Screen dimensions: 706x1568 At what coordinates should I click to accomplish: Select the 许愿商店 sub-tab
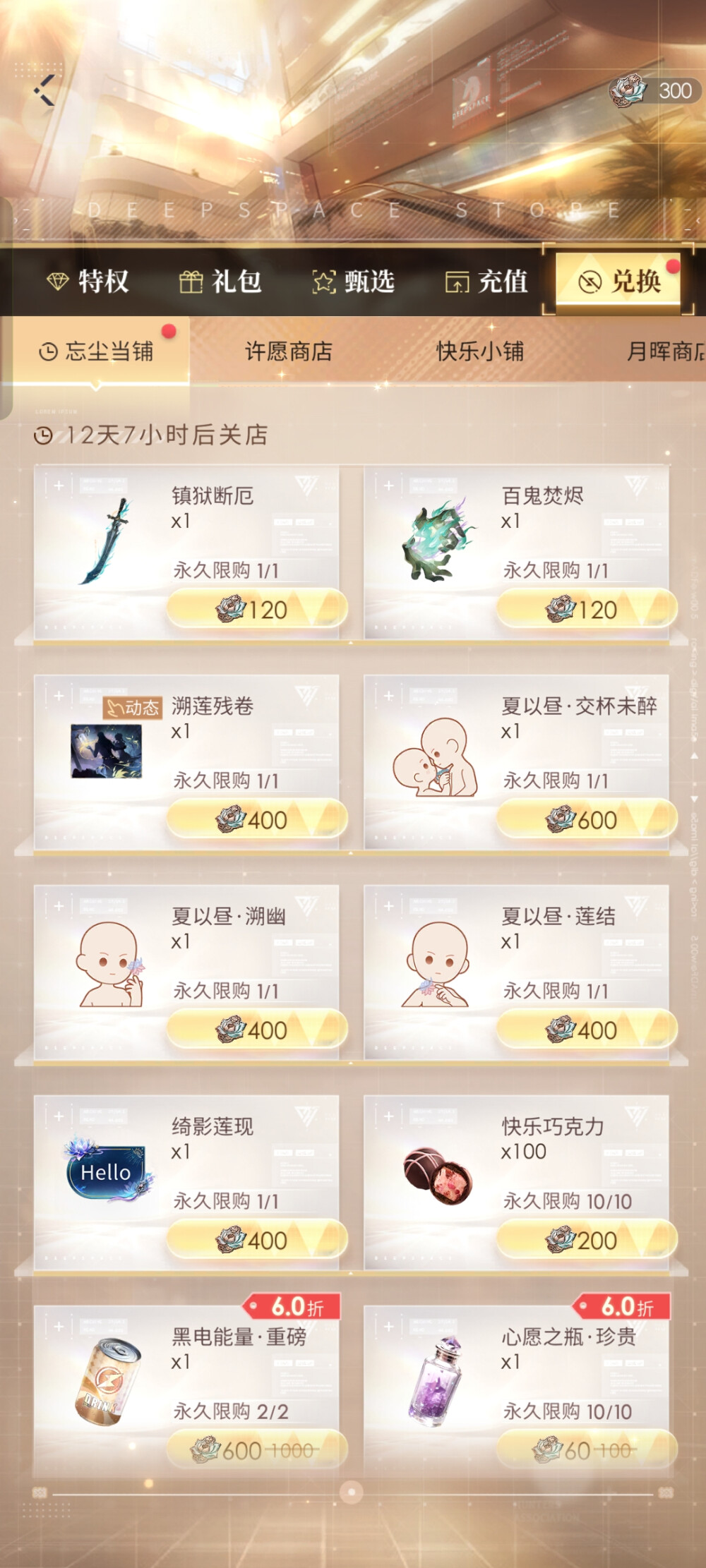[288, 351]
